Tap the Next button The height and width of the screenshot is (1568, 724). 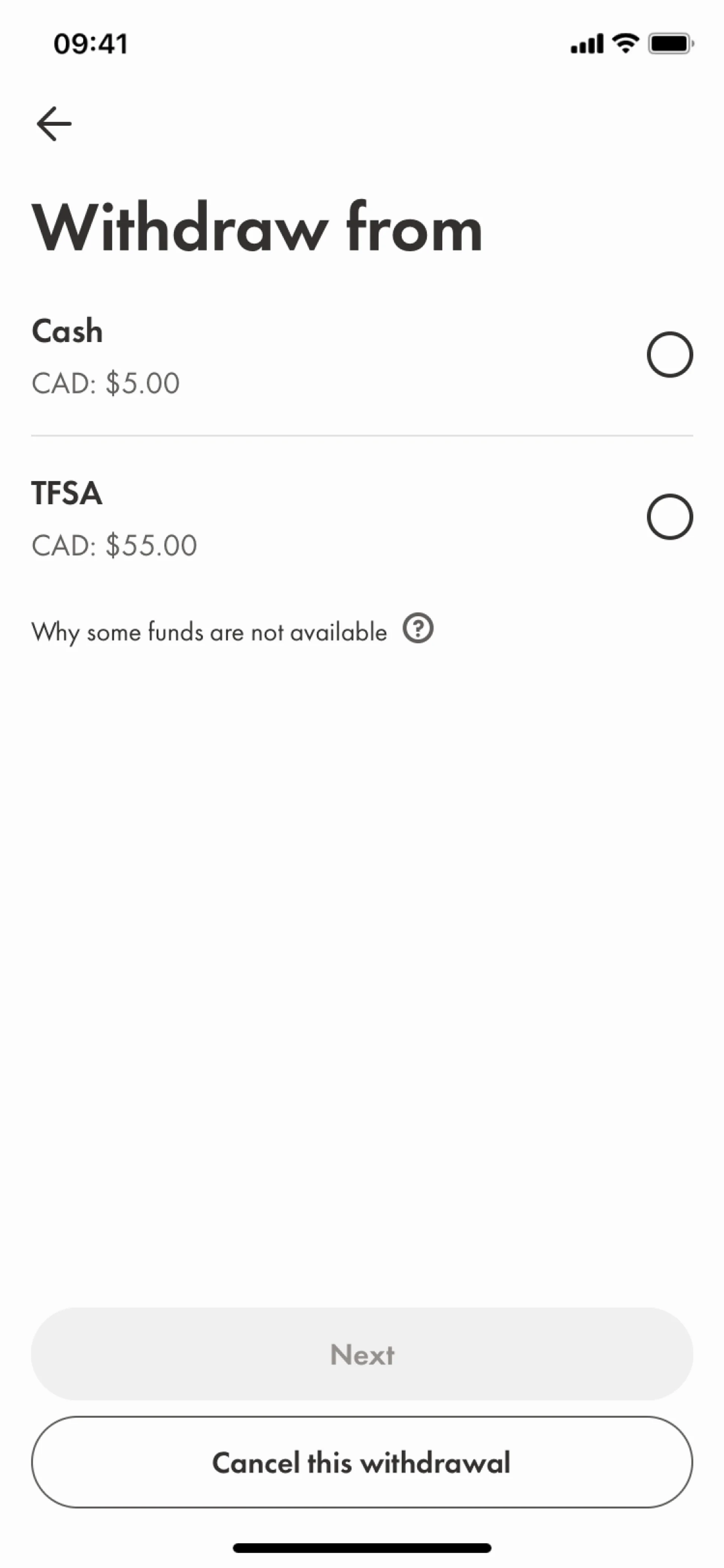362,1355
